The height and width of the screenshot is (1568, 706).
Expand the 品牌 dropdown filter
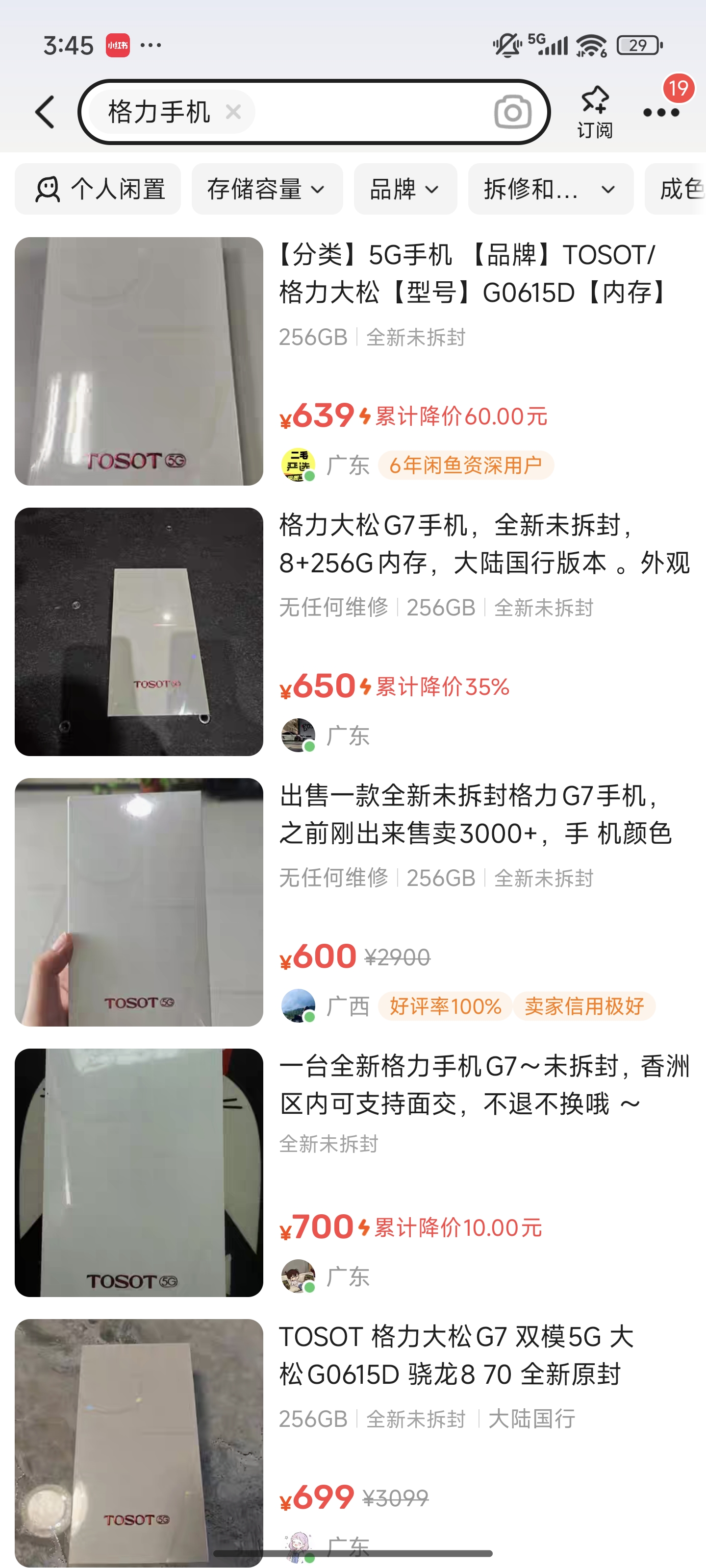(x=405, y=189)
